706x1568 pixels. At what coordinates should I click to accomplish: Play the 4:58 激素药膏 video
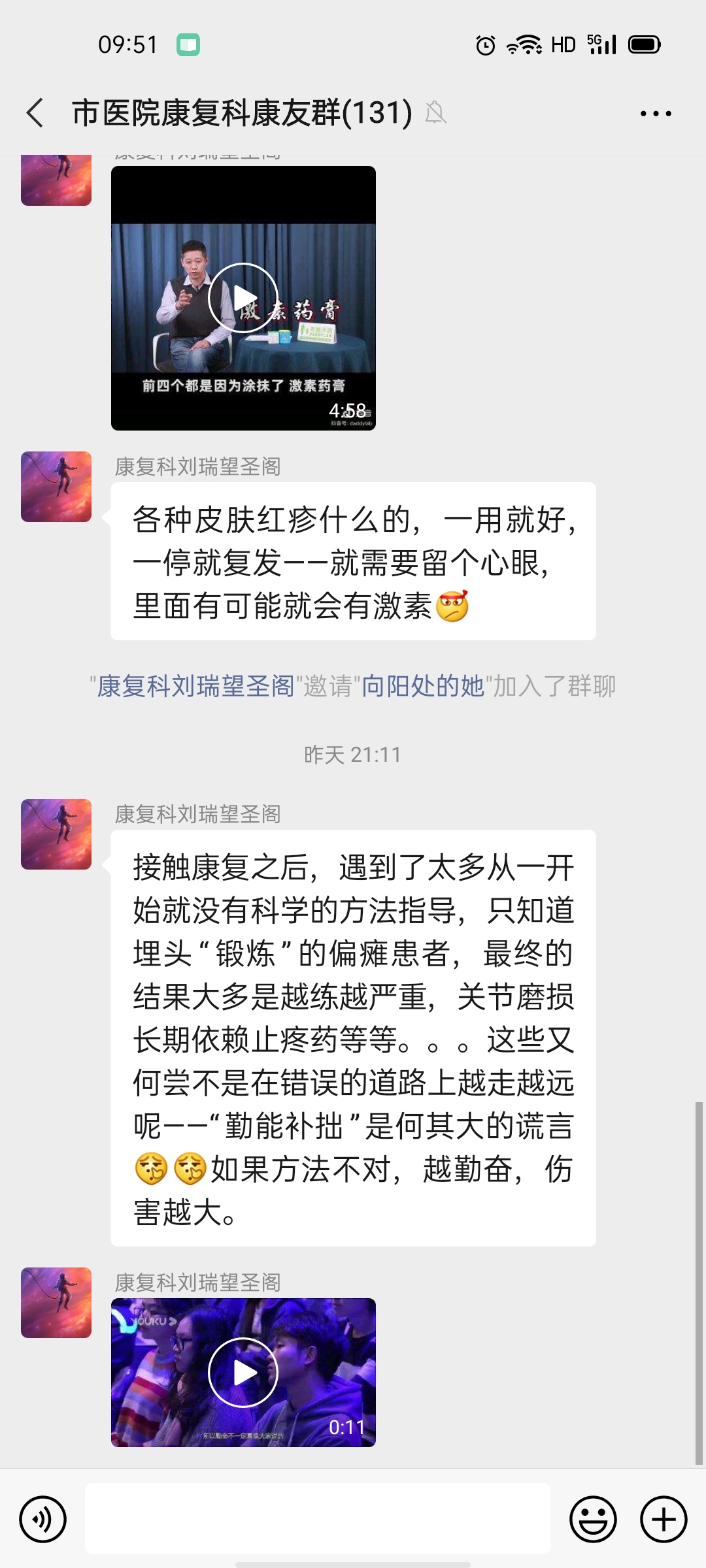click(x=243, y=298)
